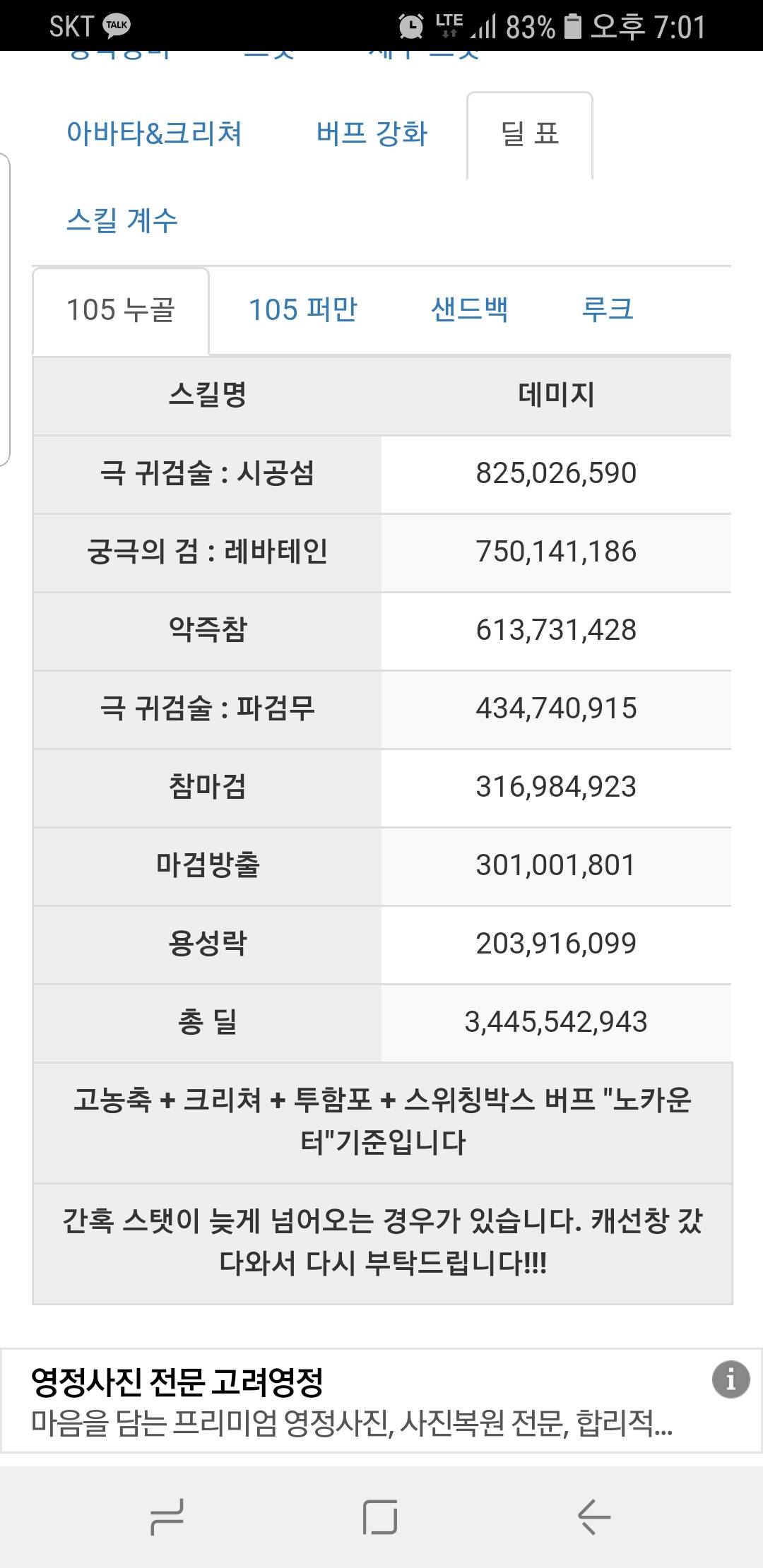This screenshot has height=1568, width=763.
Task: Switch to the 루크 sub-tab
Action: [x=608, y=310]
